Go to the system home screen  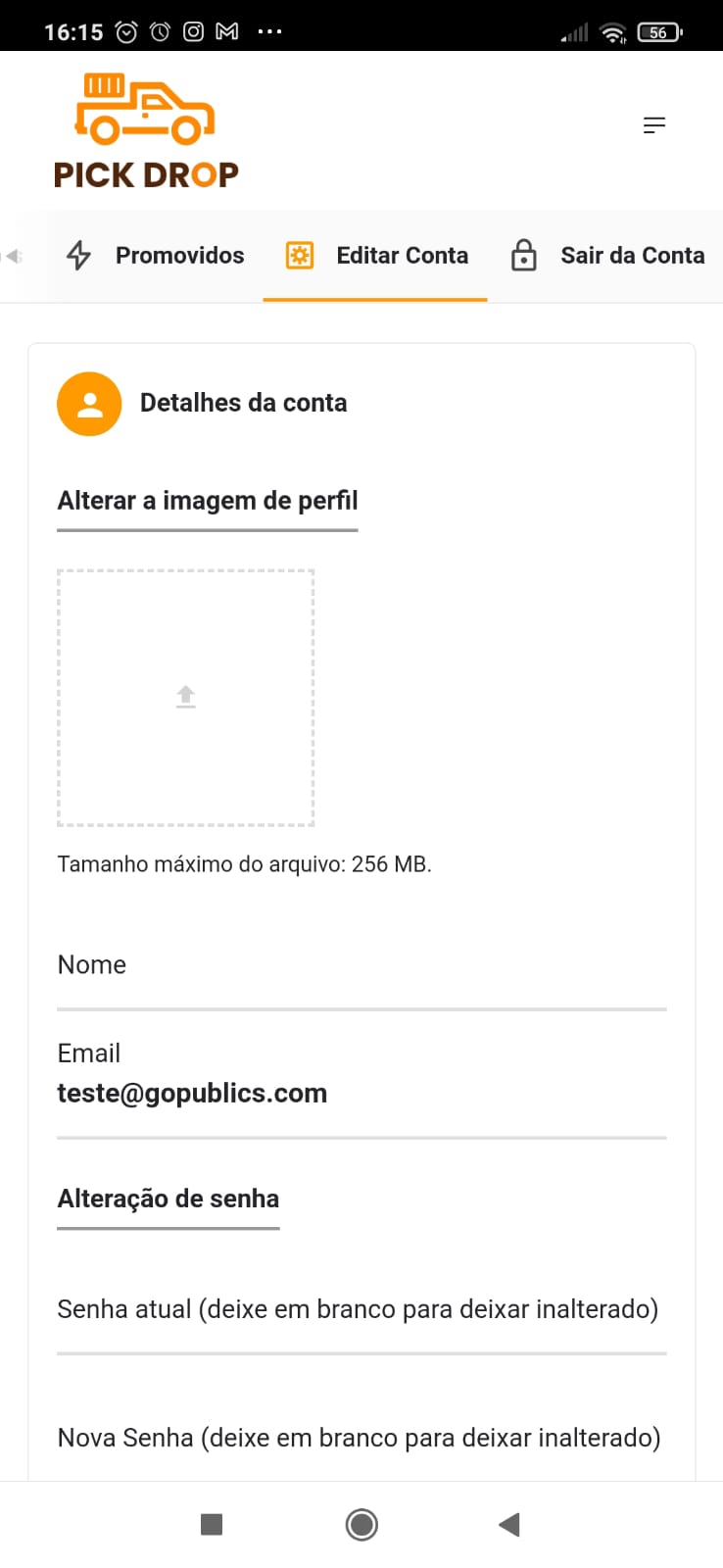[361, 1524]
